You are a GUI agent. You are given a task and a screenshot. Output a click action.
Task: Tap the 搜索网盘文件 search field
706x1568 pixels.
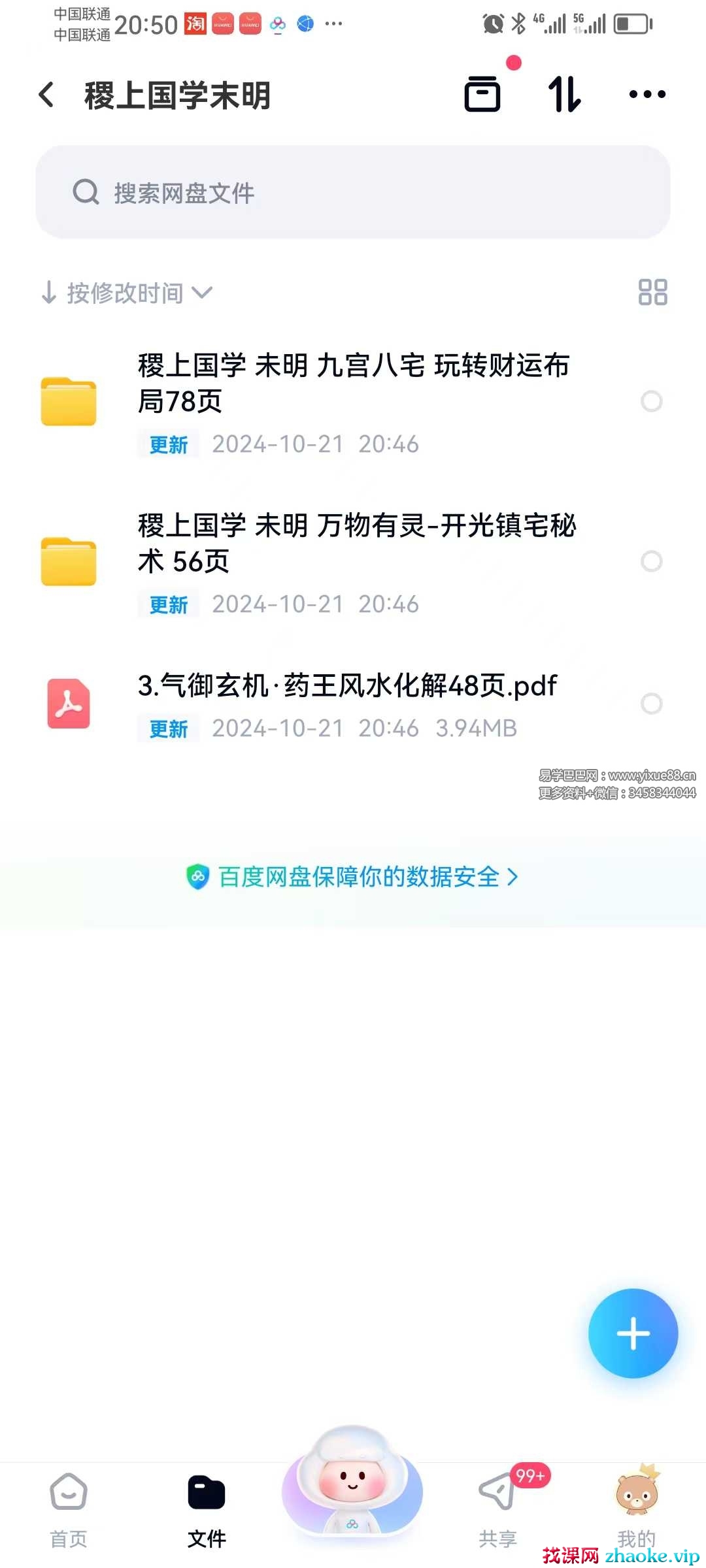pos(353,193)
